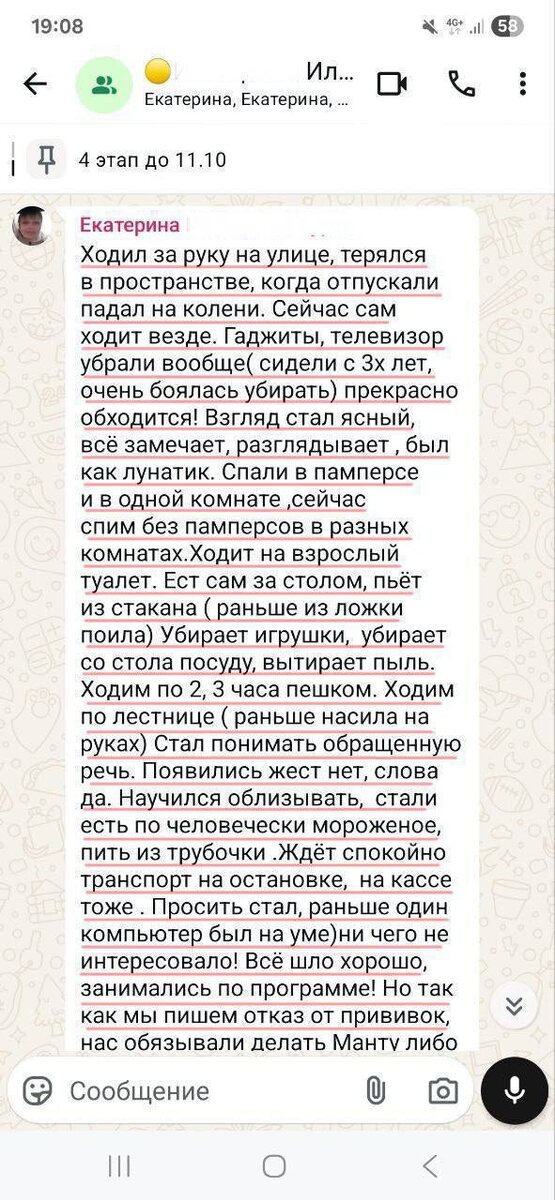This screenshot has height=1200, width=555.
Task: Open Екатерина's profile picture
Action: click(x=34, y=227)
